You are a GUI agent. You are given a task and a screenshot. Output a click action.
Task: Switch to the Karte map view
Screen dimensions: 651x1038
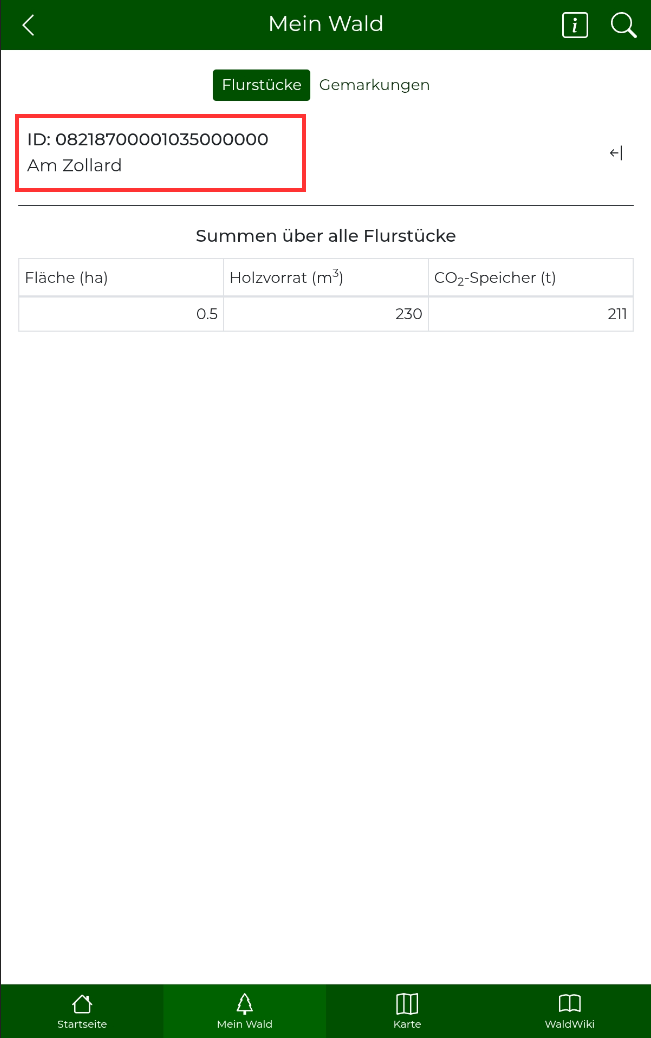coord(407,1011)
